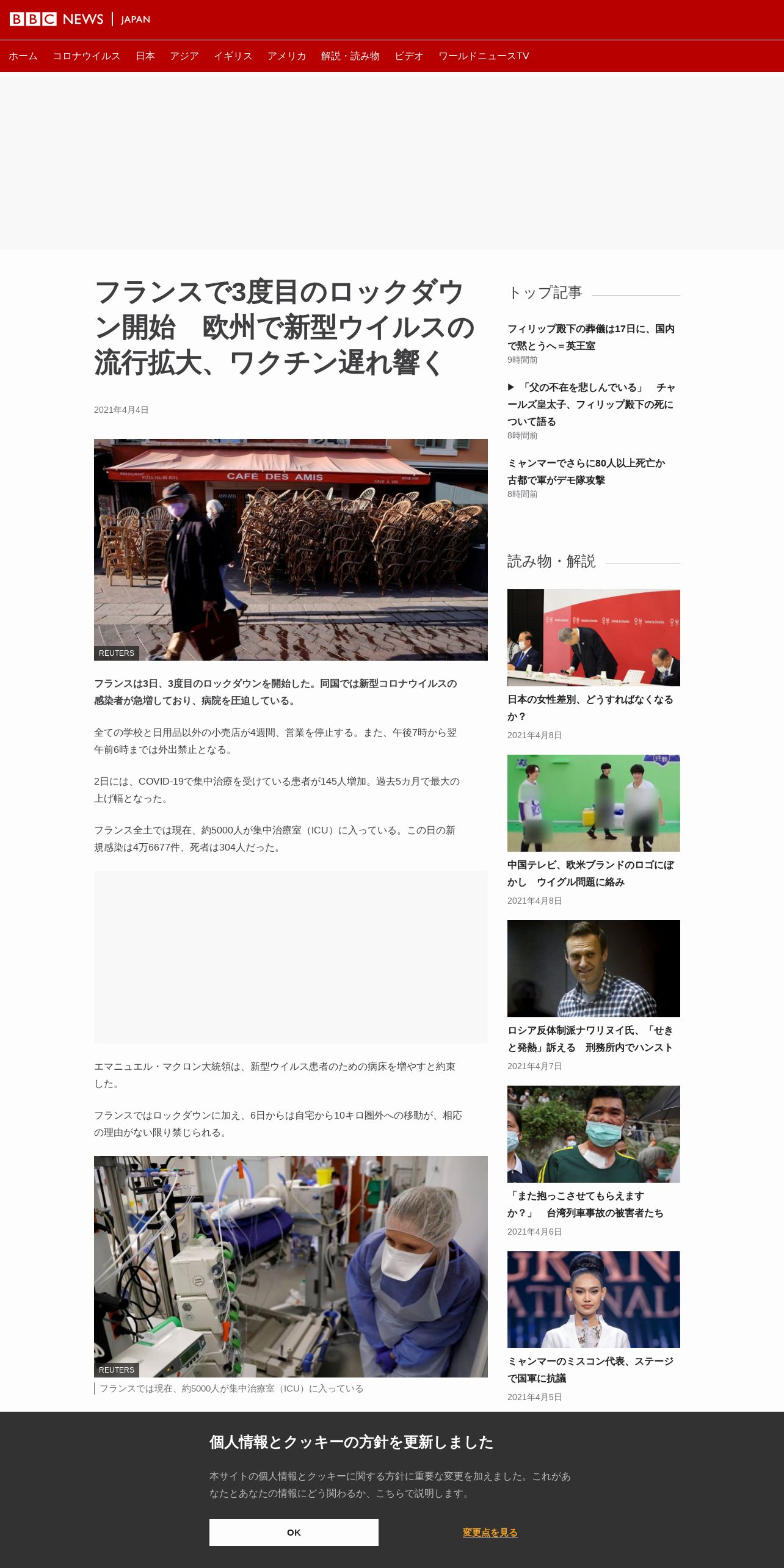Select the イギリス tab
The height and width of the screenshot is (1568, 784).
coord(233,56)
